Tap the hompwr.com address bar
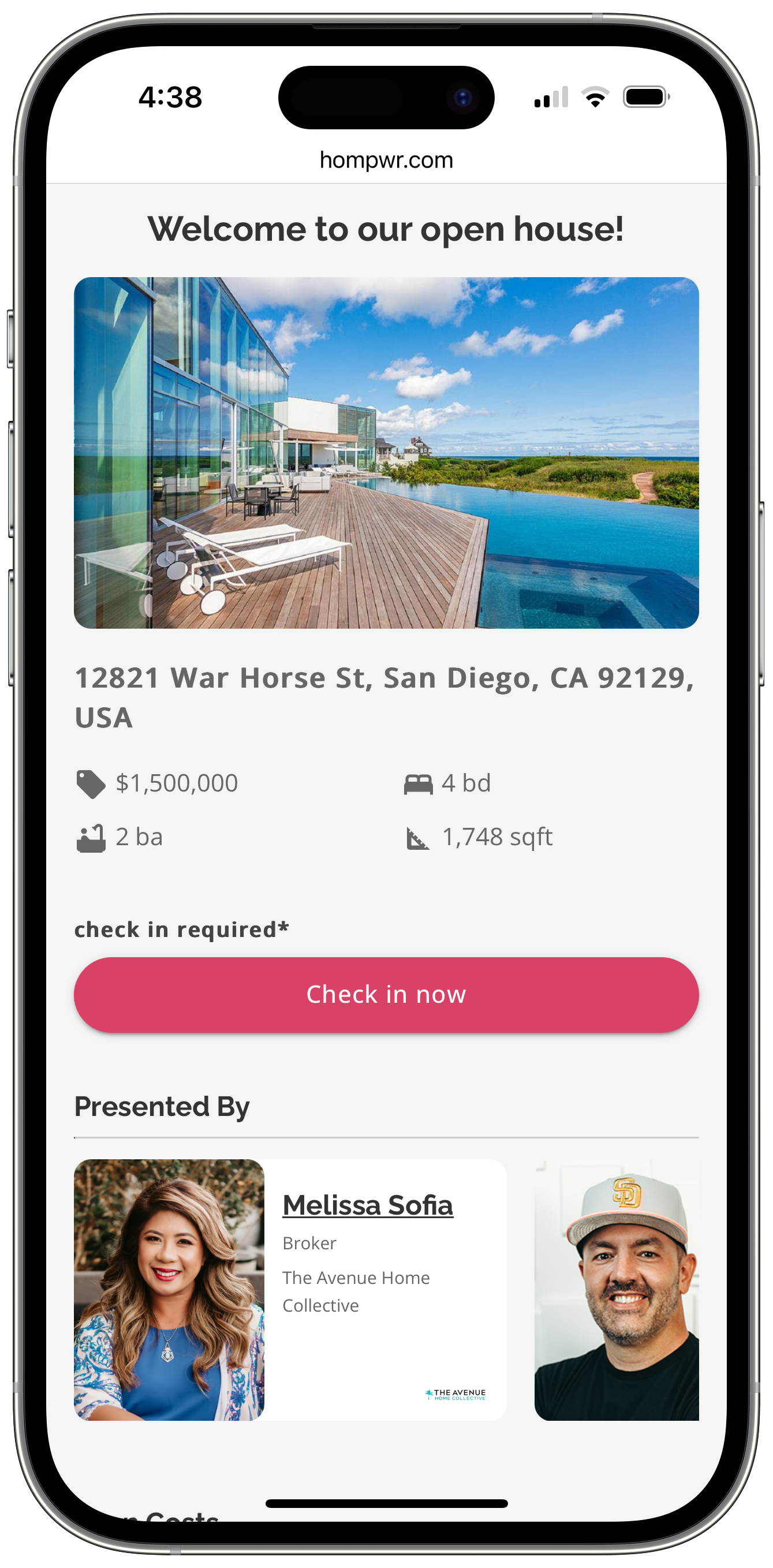The height and width of the screenshot is (1568, 773). [x=386, y=160]
